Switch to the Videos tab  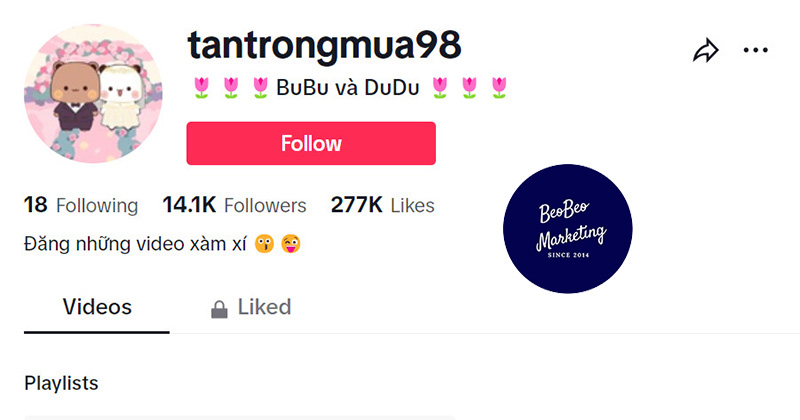click(x=97, y=307)
